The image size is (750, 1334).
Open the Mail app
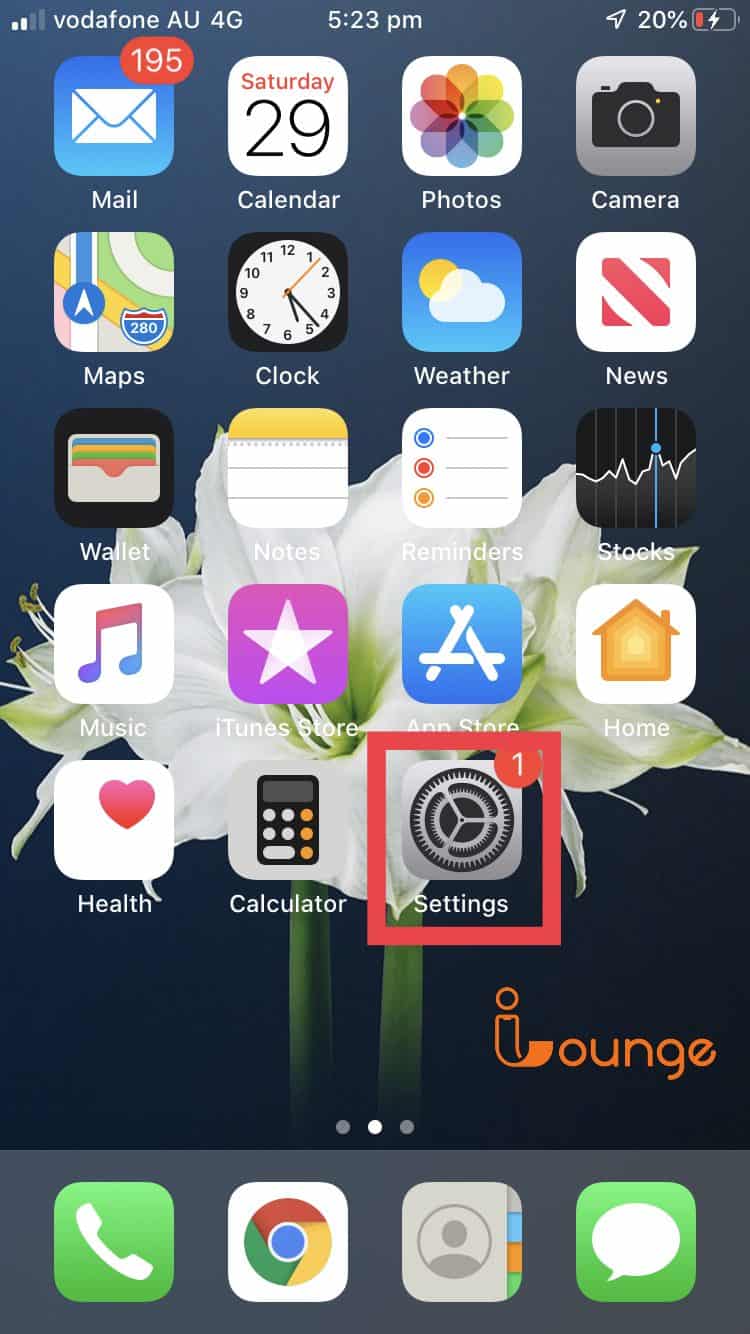click(114, 116)
